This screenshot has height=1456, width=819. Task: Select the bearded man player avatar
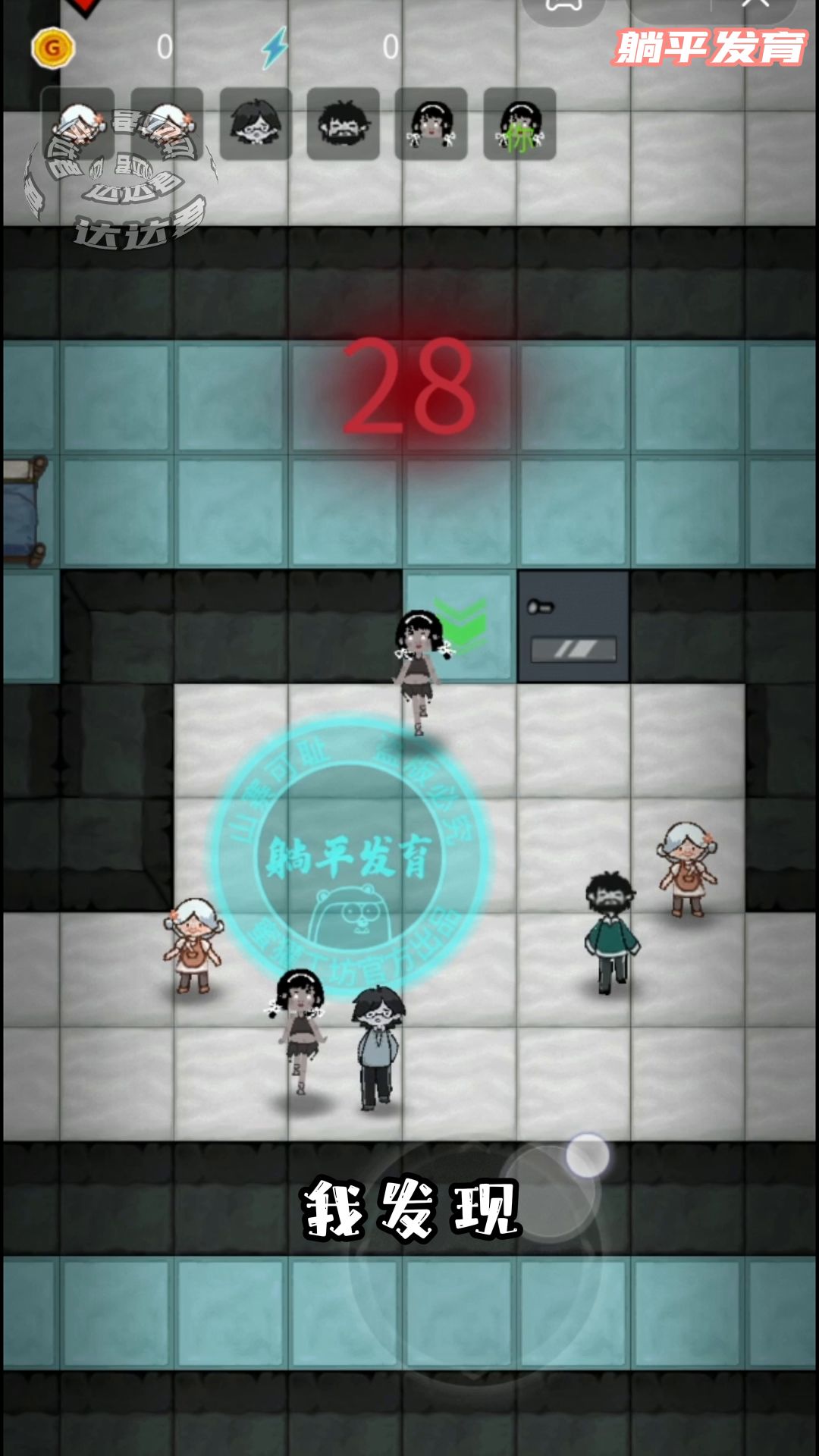(343, 124)
